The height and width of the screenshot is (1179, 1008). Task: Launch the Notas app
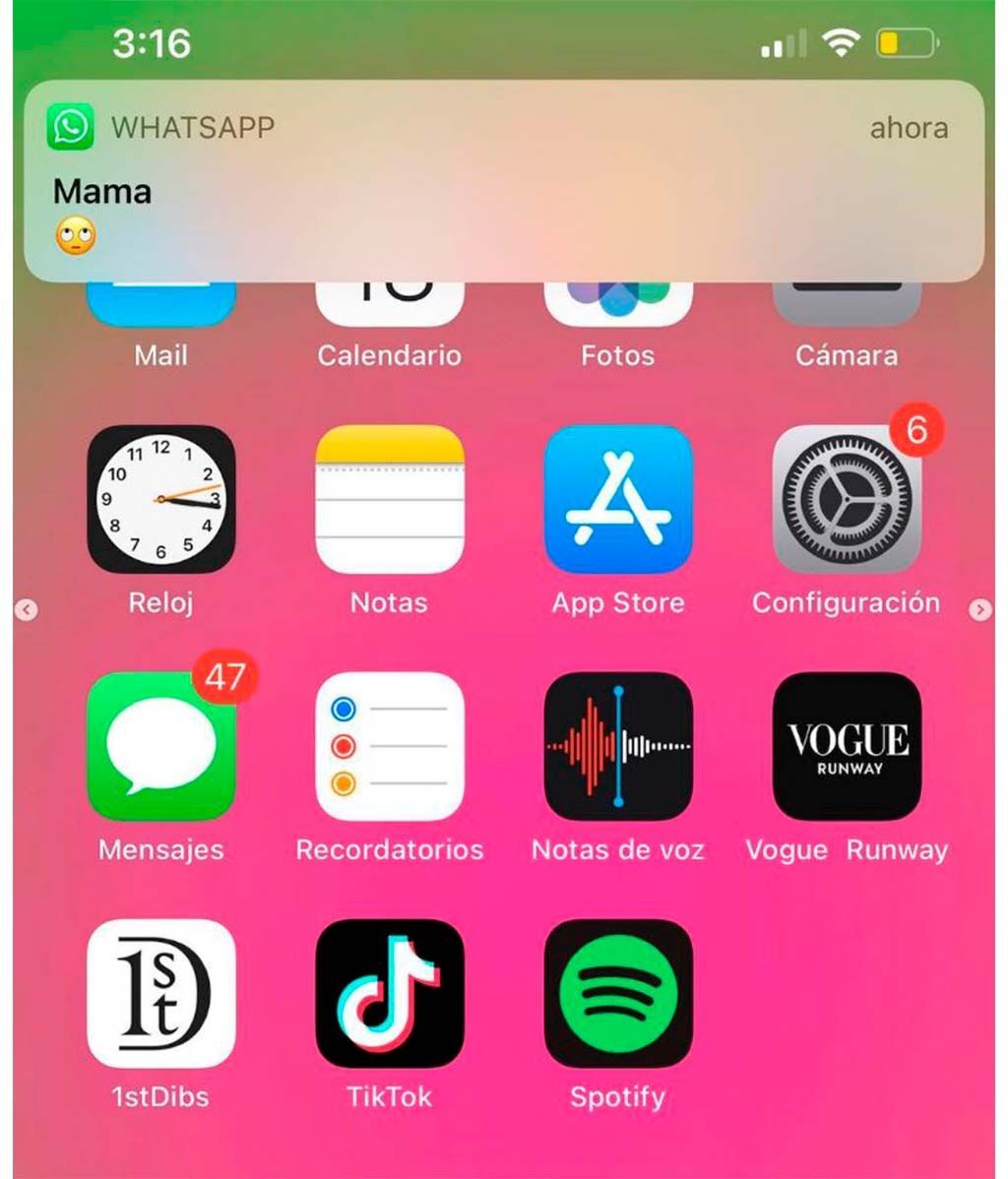pos(390,500)
